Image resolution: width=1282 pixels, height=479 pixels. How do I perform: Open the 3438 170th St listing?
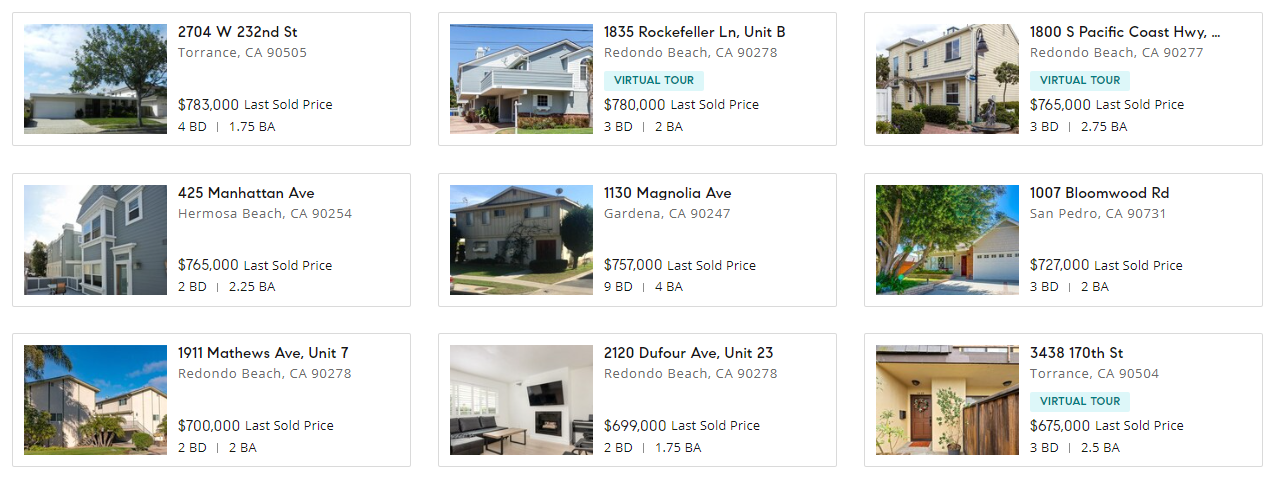[1076, 353]
